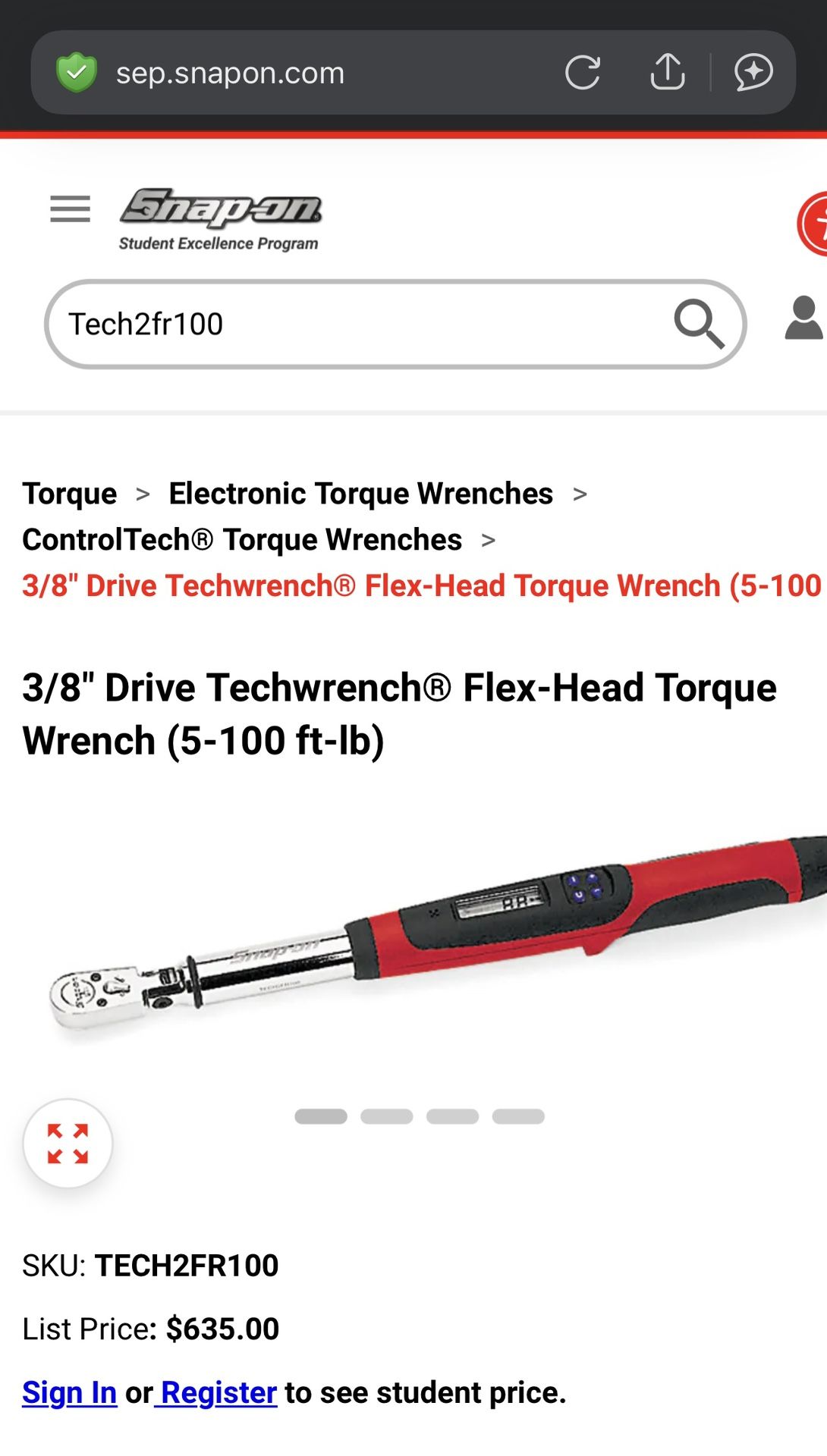Open the user account icon
This screenshot has width=827, height=1456.
tap(803, 318)
